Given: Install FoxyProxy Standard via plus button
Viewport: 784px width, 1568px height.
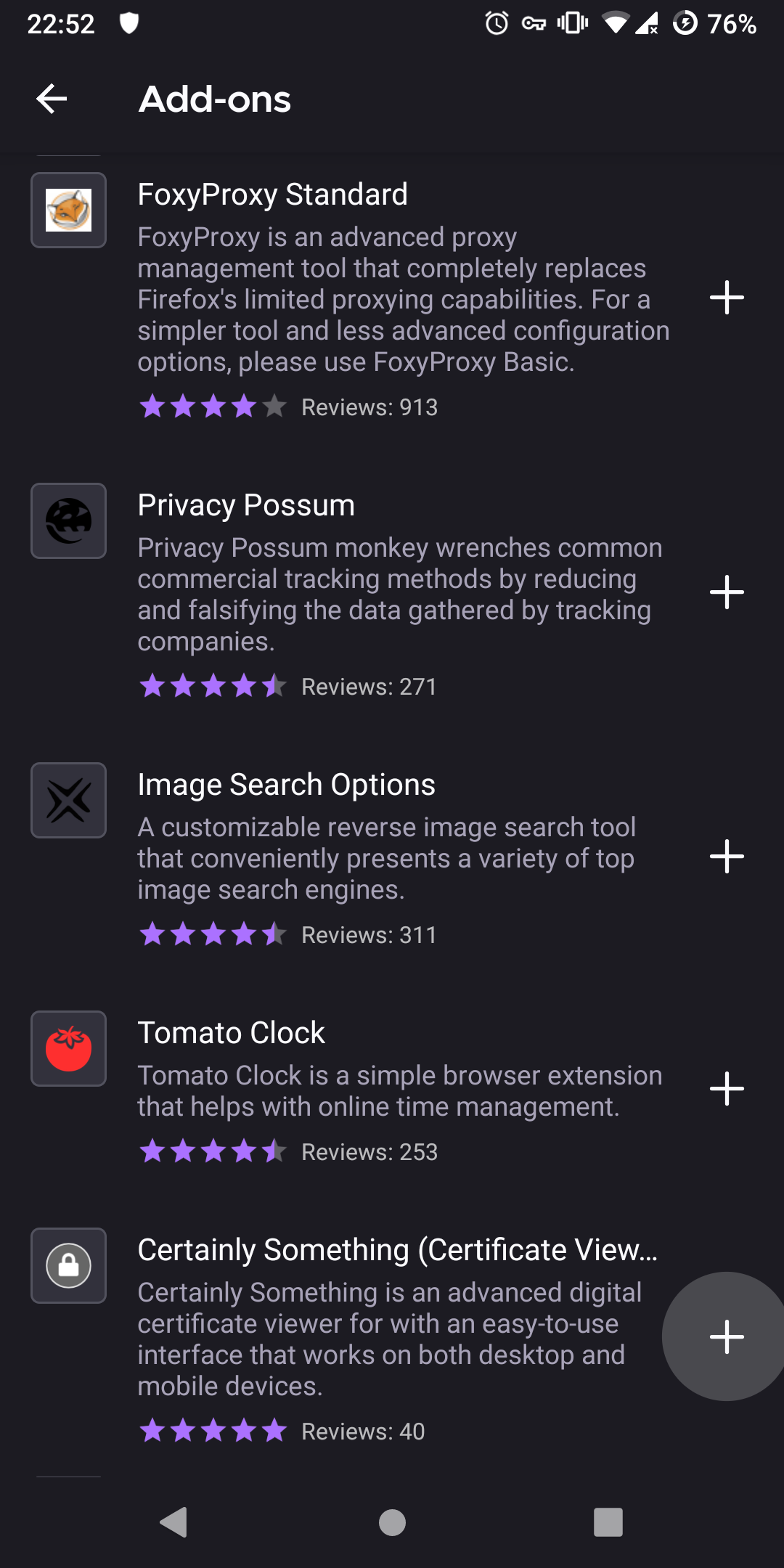Looking at the screenshot, I should pyautogui.click(x=728, y=298).
